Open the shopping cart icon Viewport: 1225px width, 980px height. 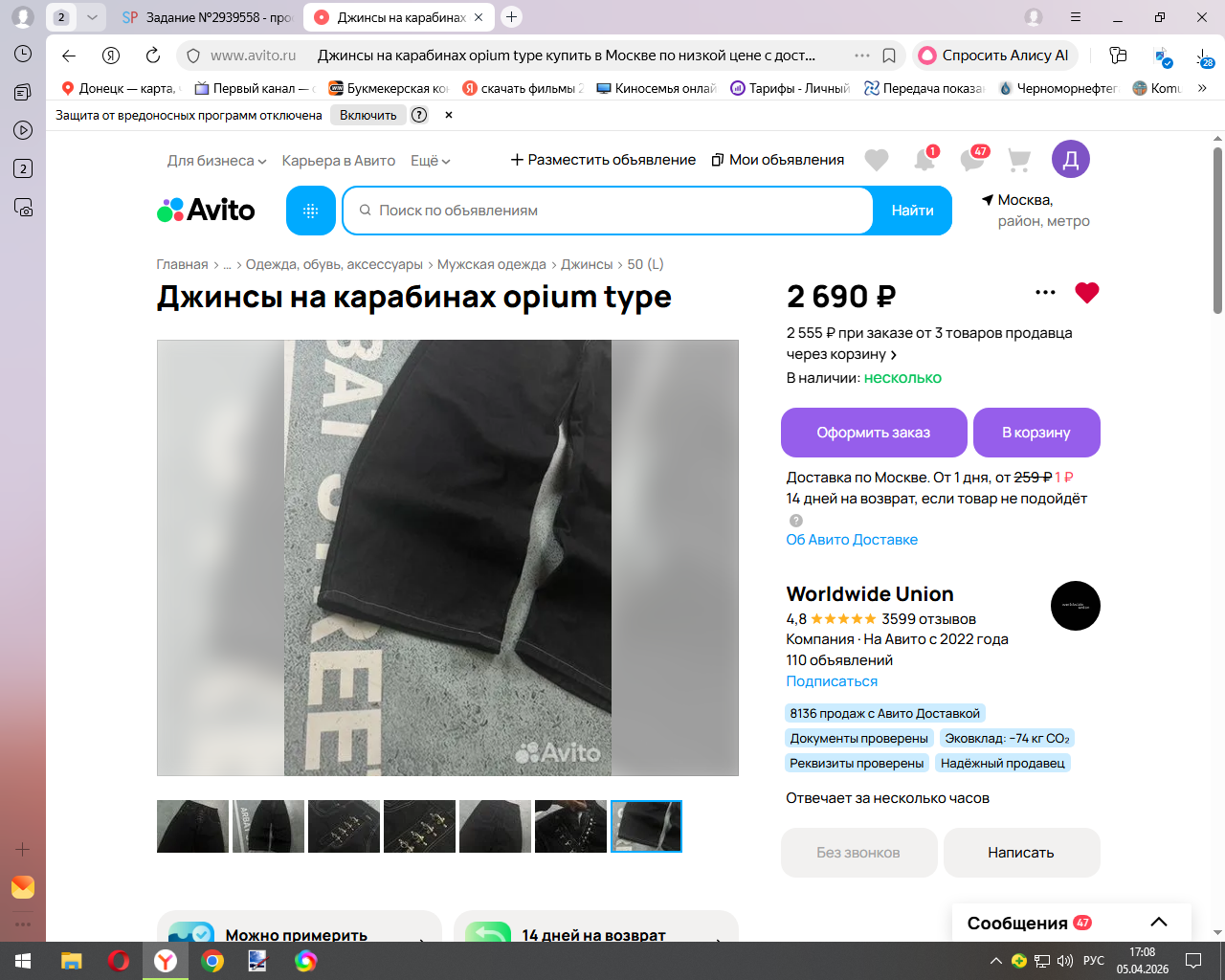(1019, 161)
